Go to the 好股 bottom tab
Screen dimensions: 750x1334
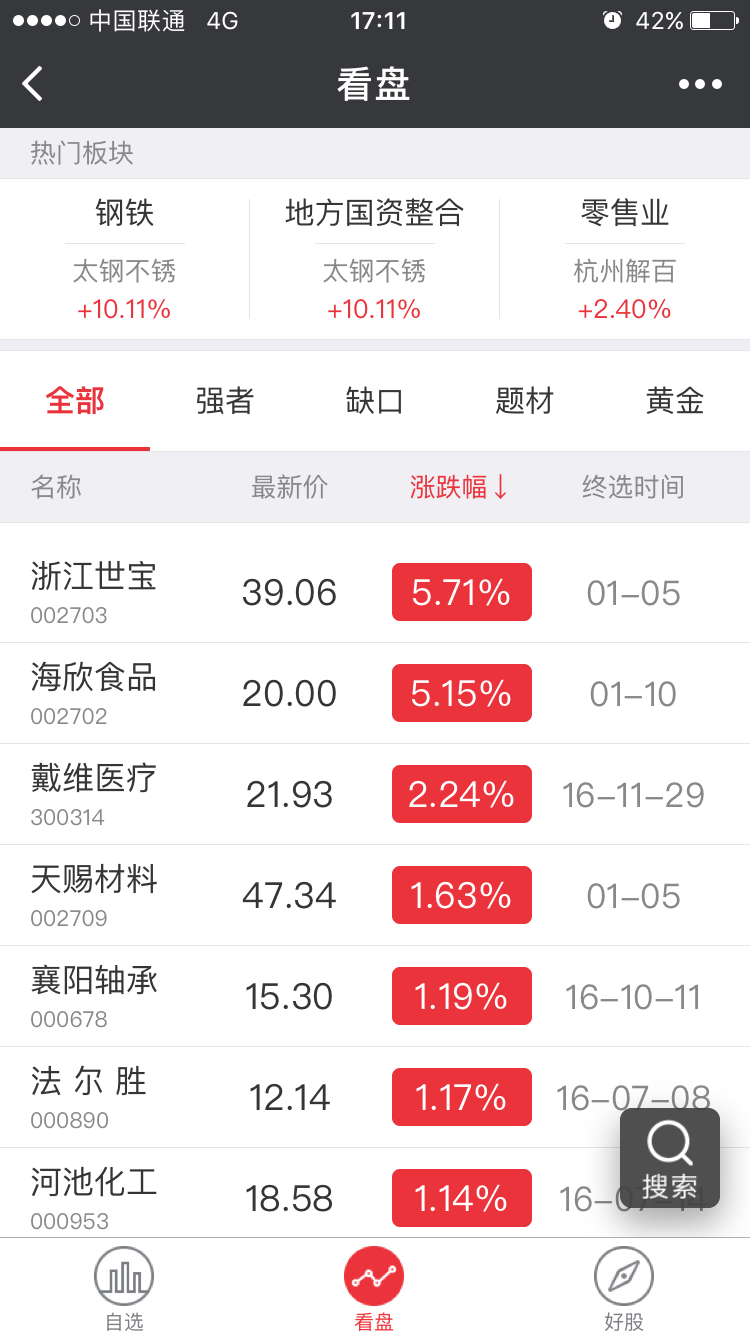tap(624, 1288)
